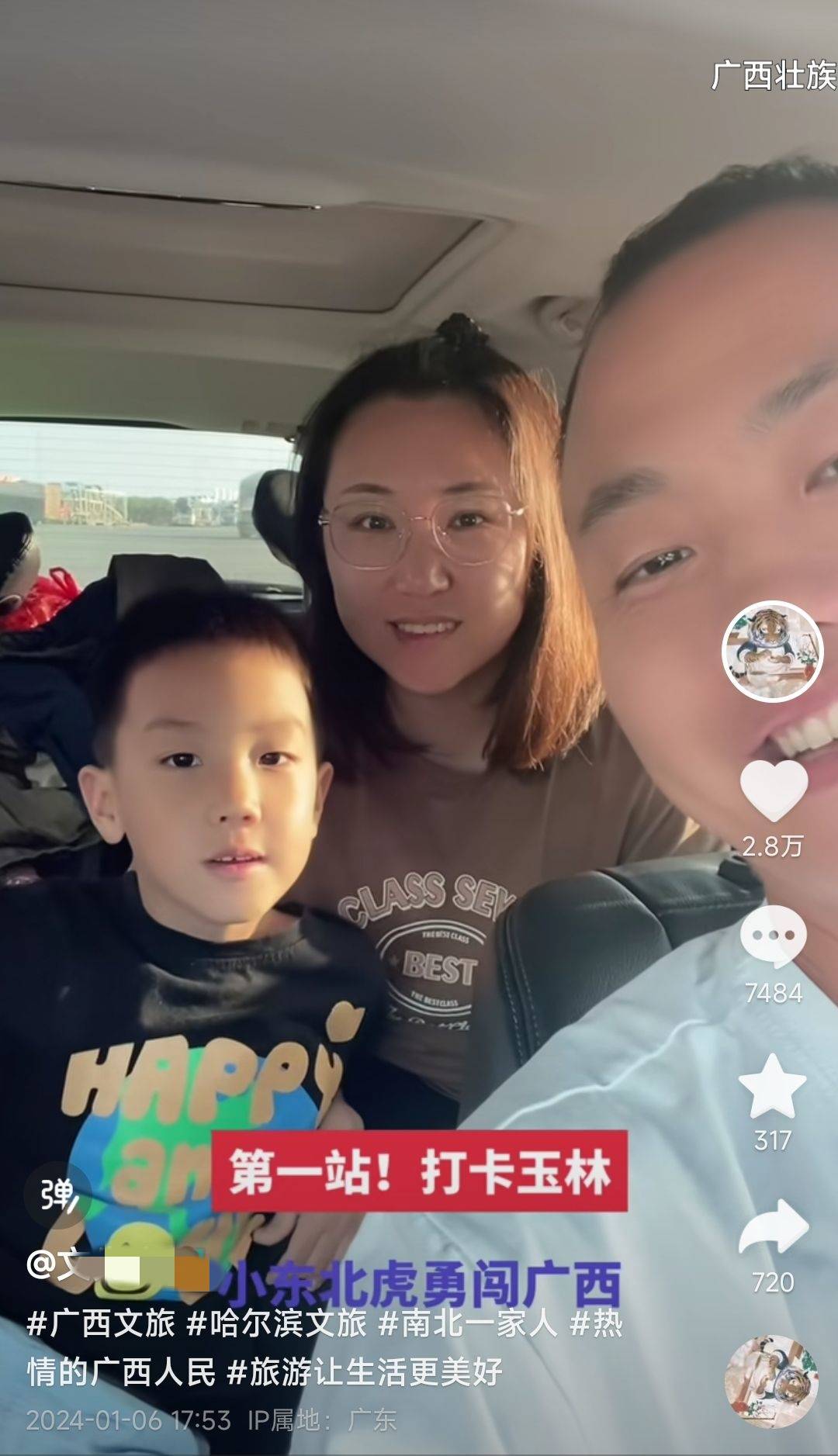
Task: Open the #旅游让生活更美好 hashtag
Action: coord(365,1371)
